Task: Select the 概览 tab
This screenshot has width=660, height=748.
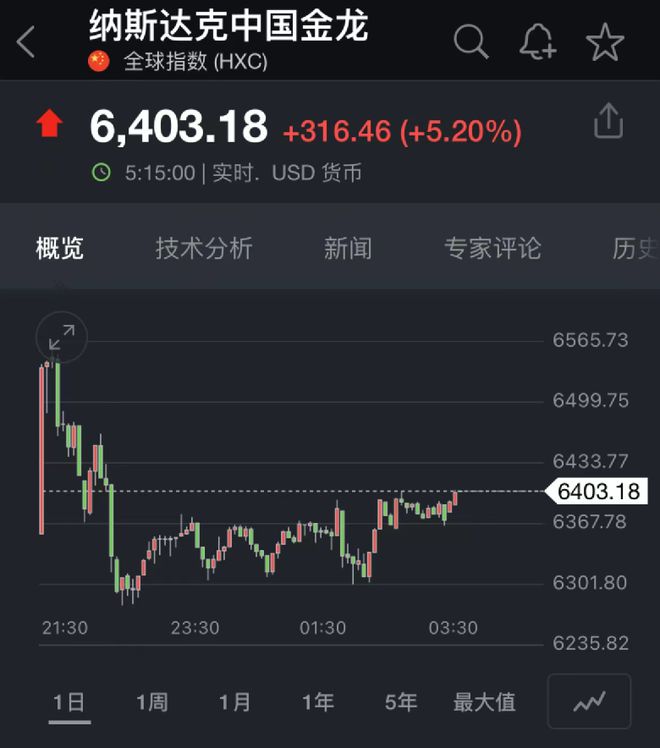Action: [x=60, y=248]
